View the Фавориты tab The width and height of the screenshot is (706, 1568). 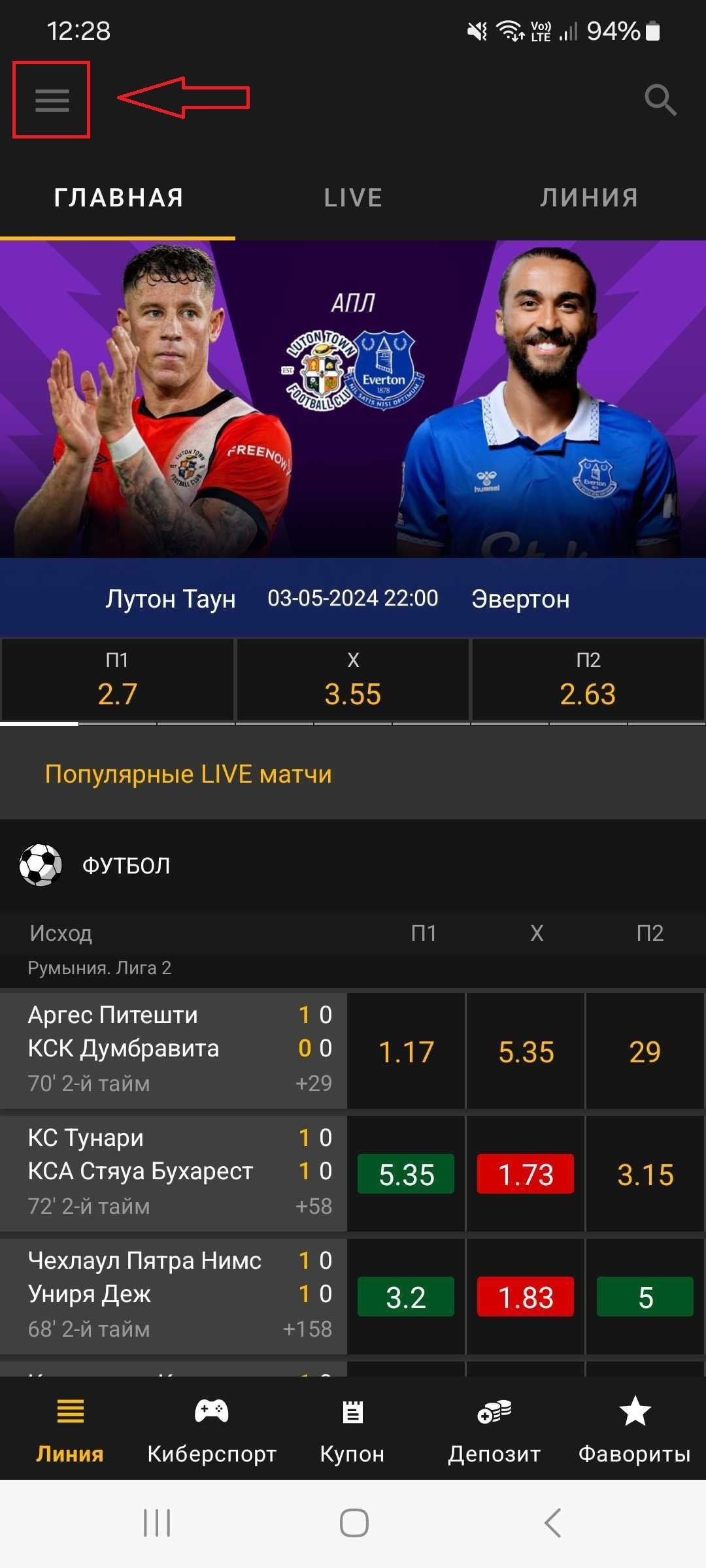635,1431
